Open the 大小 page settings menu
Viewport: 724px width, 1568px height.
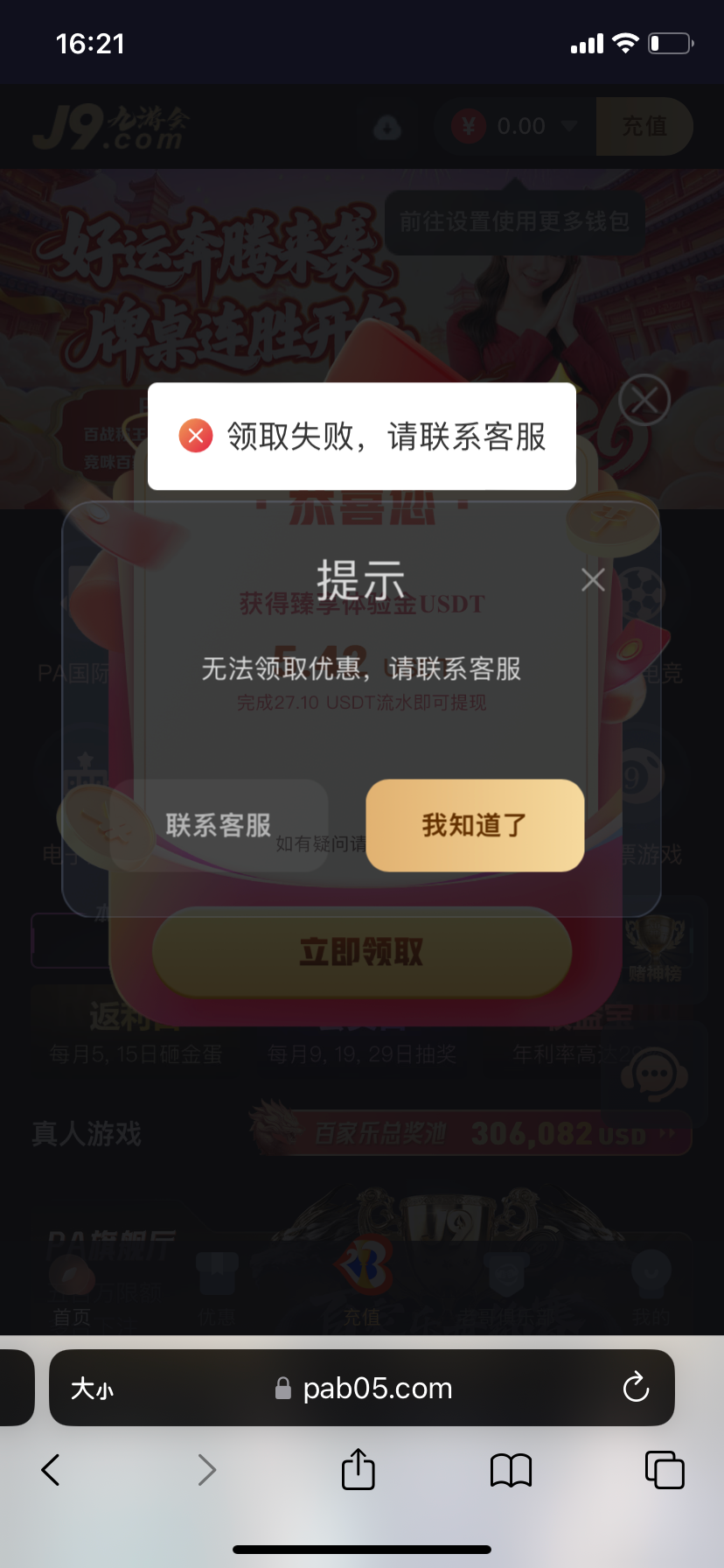click(92, 1389)
